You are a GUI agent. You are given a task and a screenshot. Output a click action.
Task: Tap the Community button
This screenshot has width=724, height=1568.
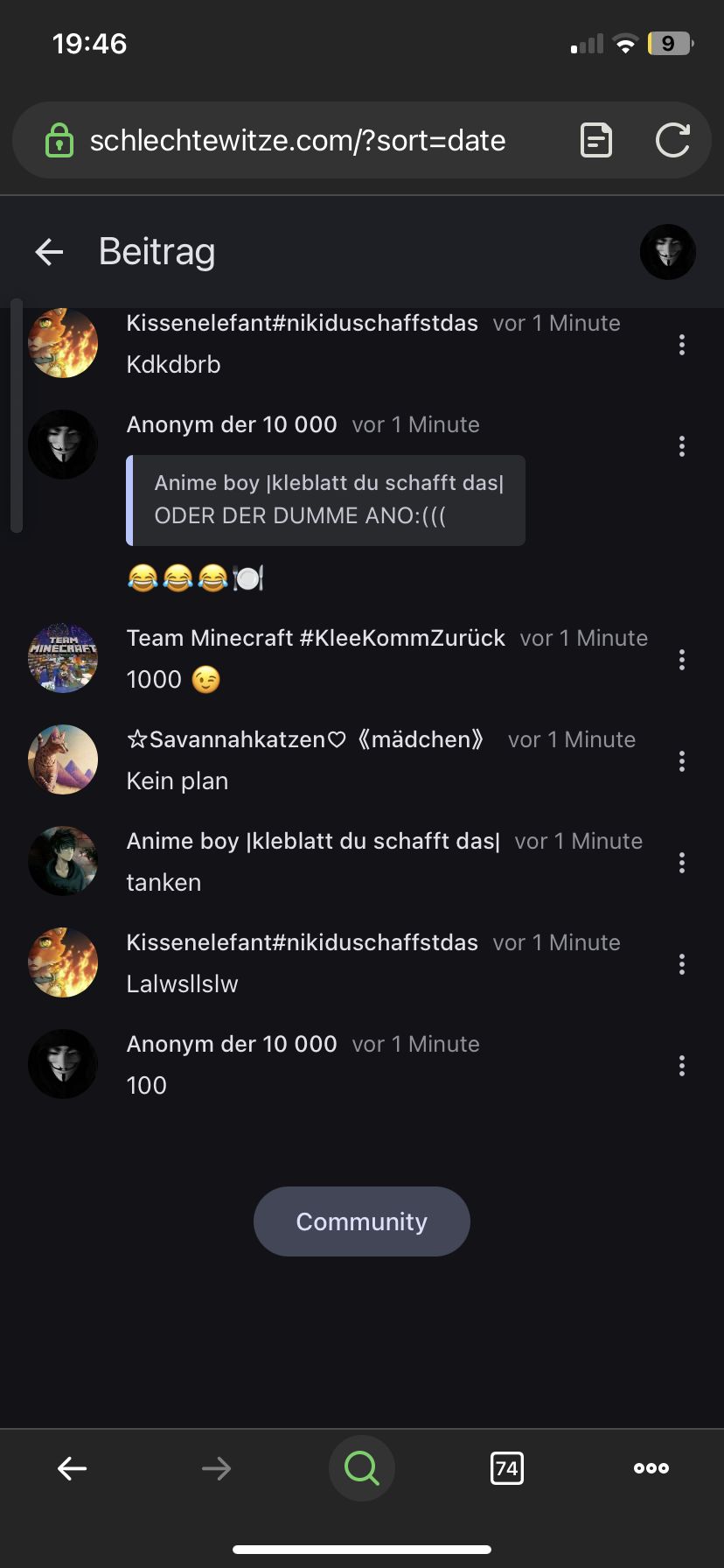click(x=361, y=1221)
